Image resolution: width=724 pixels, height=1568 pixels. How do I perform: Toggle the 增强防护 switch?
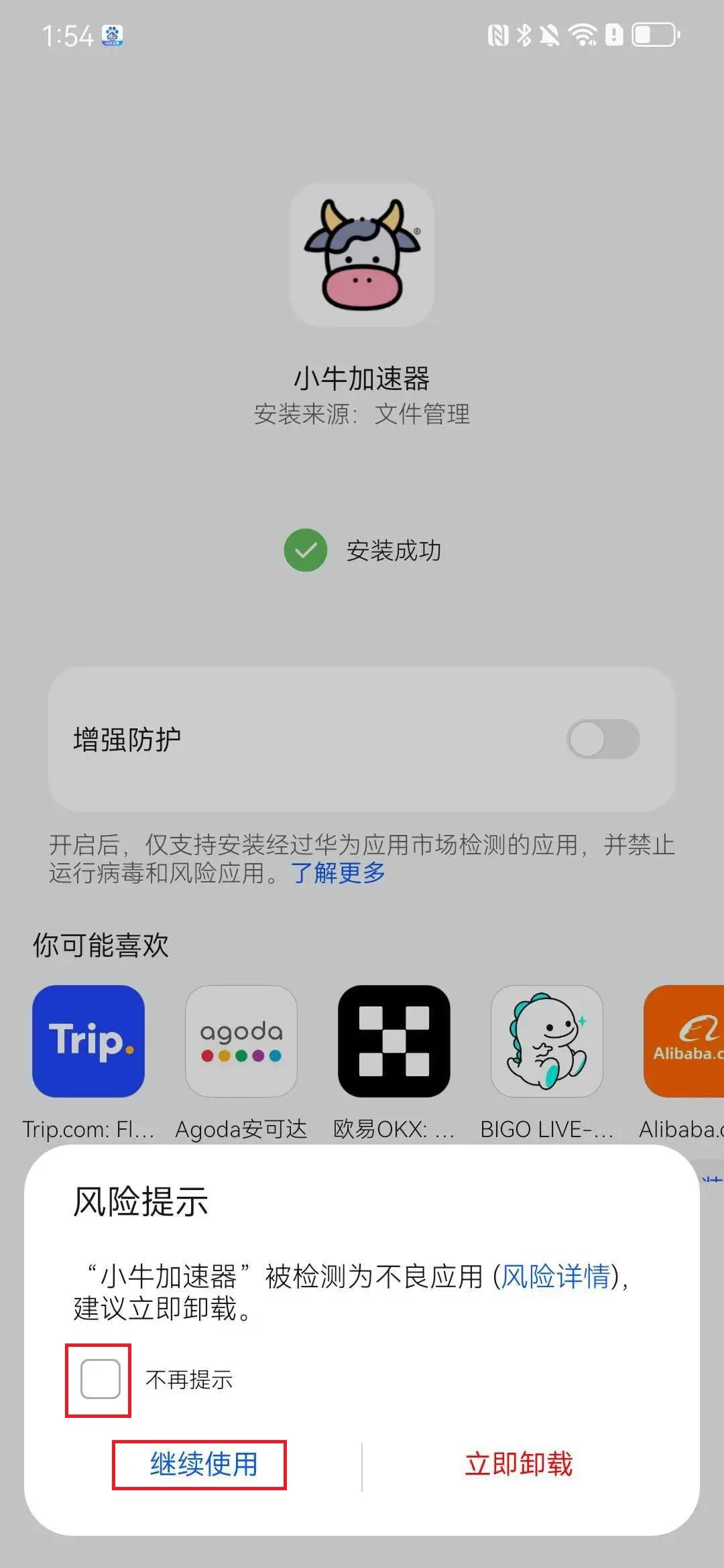tap(603, 739)
